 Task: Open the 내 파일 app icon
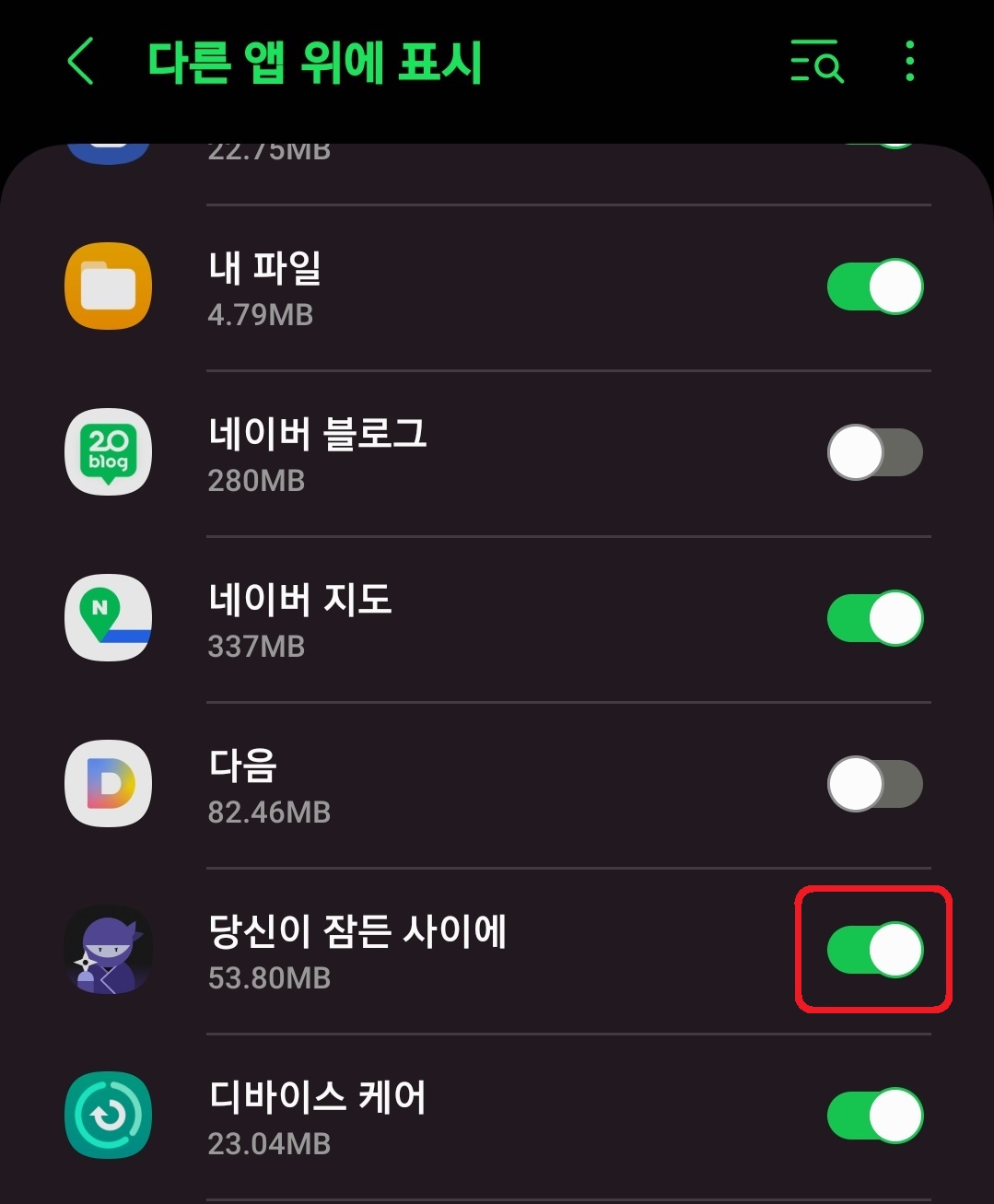click(107, 286)
